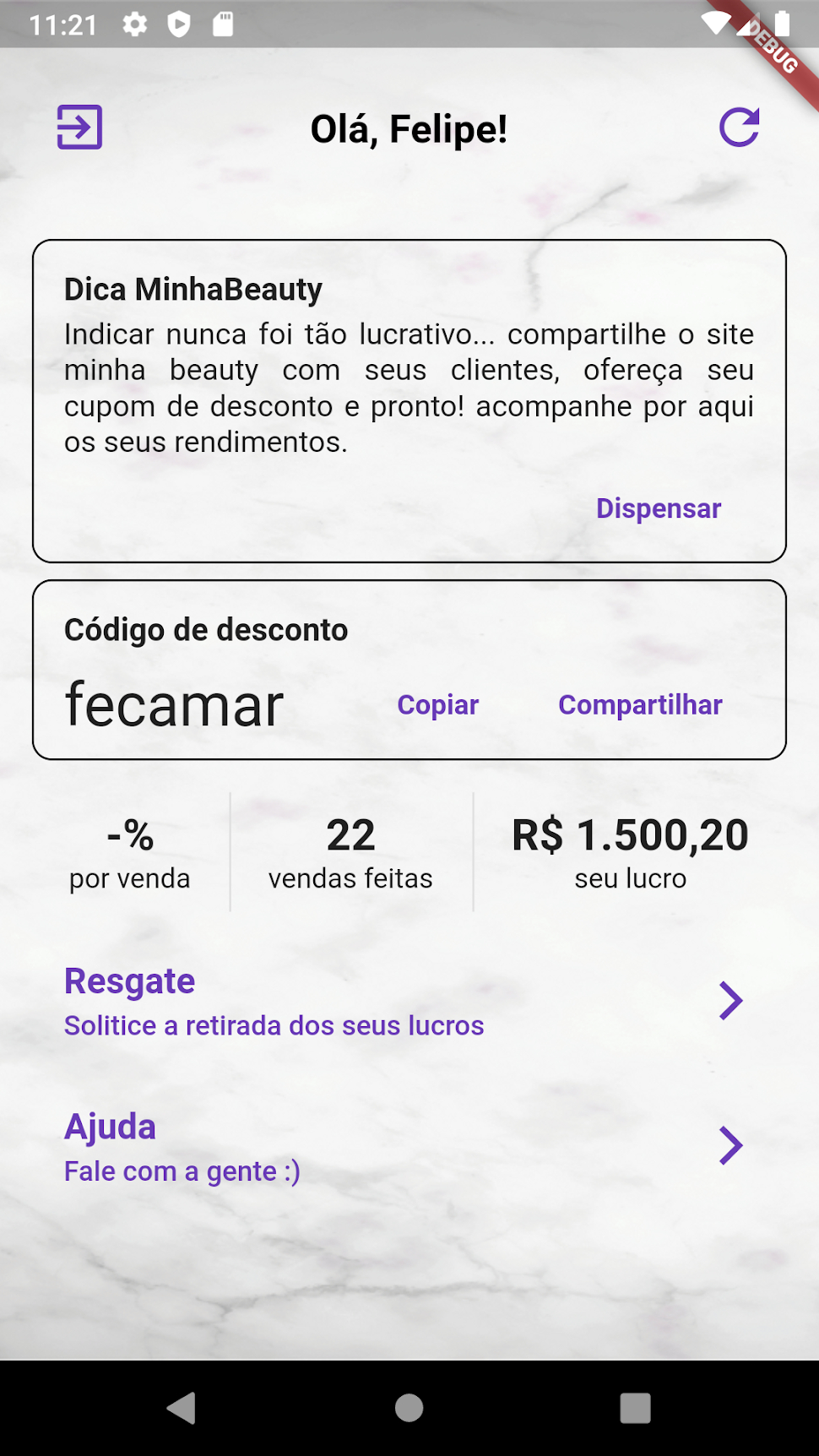Go back with the system back button
The height and width of the screenshot is (1456, 819).
pyautogui.click(x=182, y=1408)
